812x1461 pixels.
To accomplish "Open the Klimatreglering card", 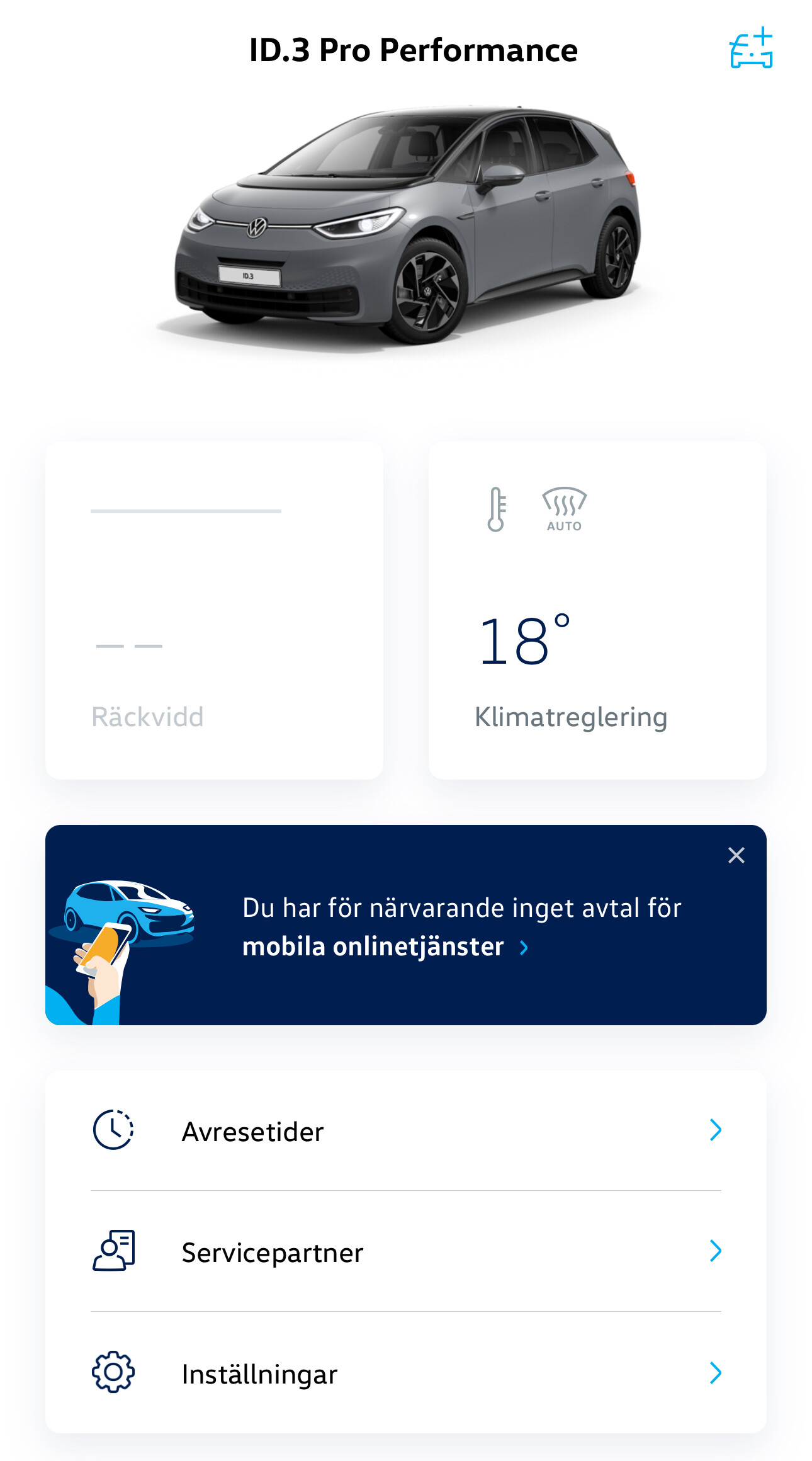I will point(597,610).
